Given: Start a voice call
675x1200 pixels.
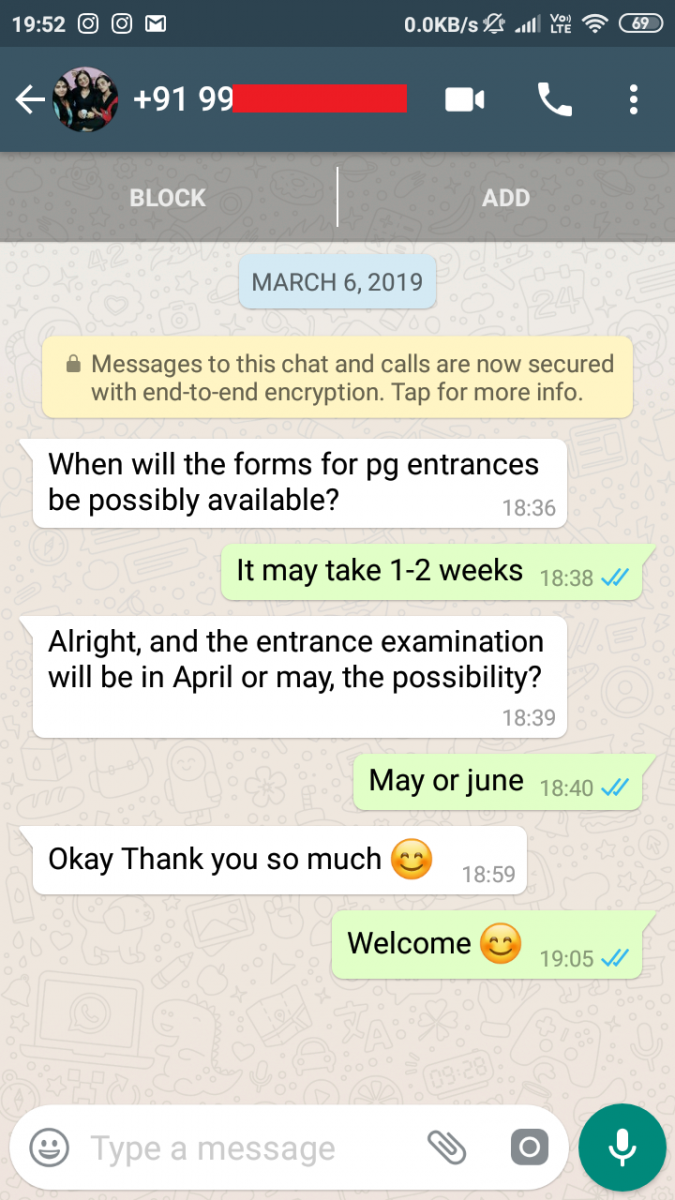Looking at the screenshot, I should 555,99.
